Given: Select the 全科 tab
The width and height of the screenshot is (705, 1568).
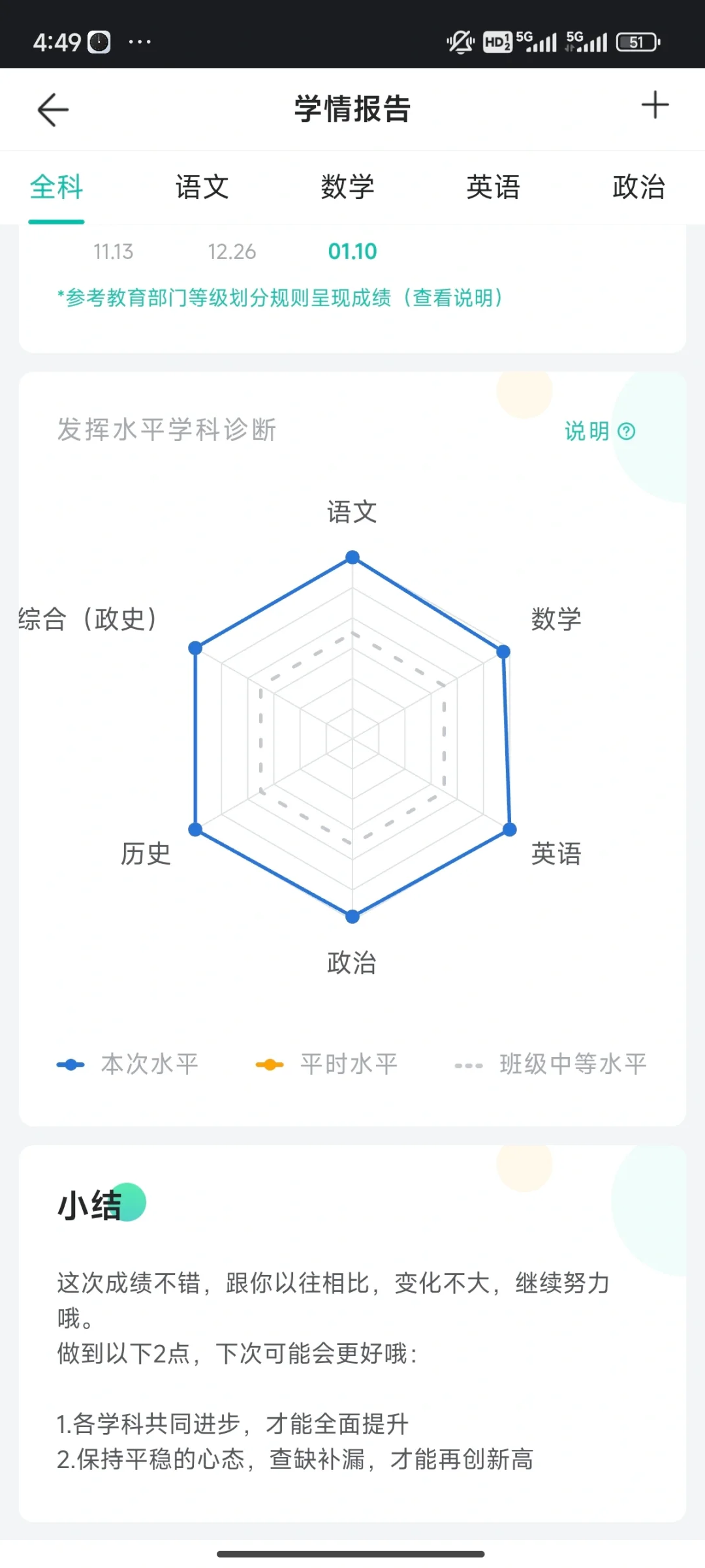Looking at the screenshot, I should 57,187.
